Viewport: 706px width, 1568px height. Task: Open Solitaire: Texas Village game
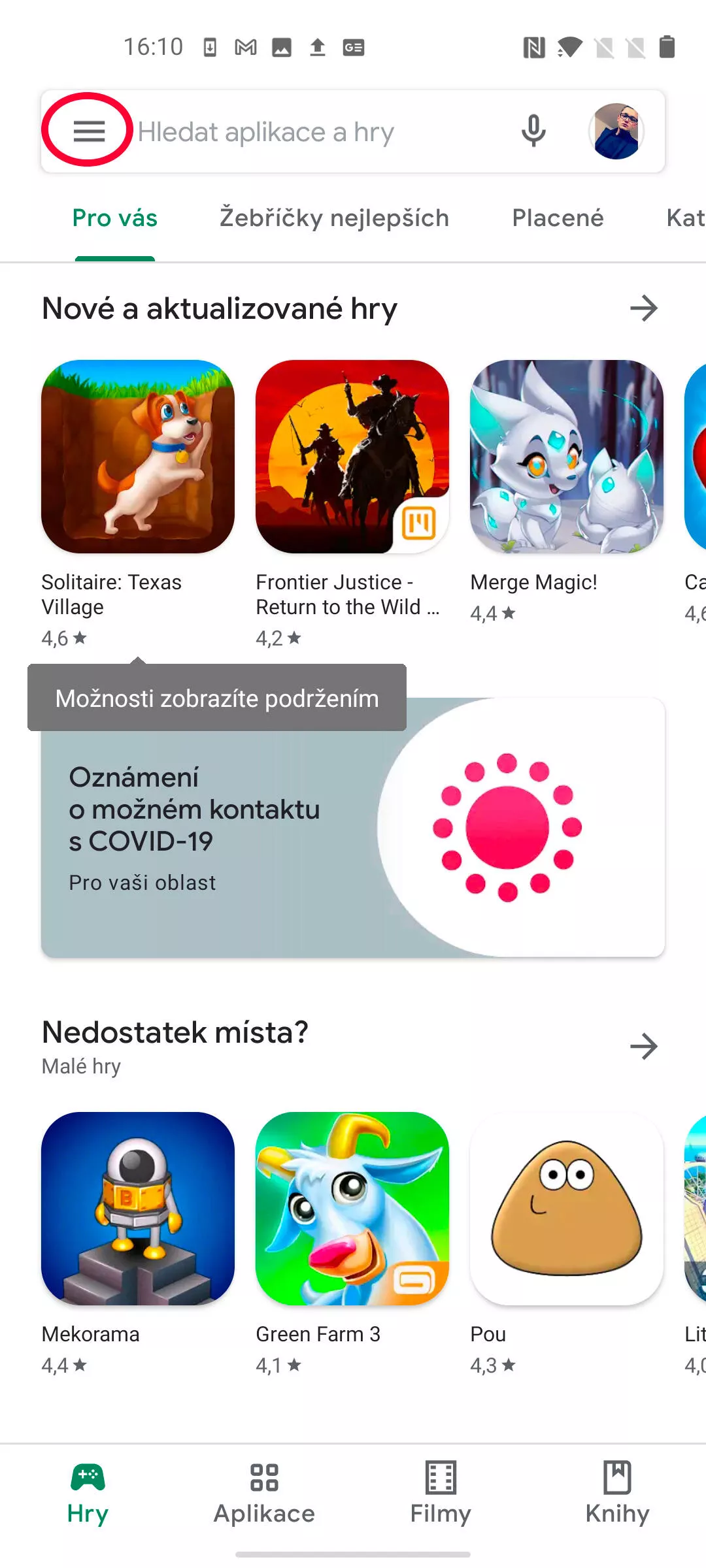pos(138,457)
